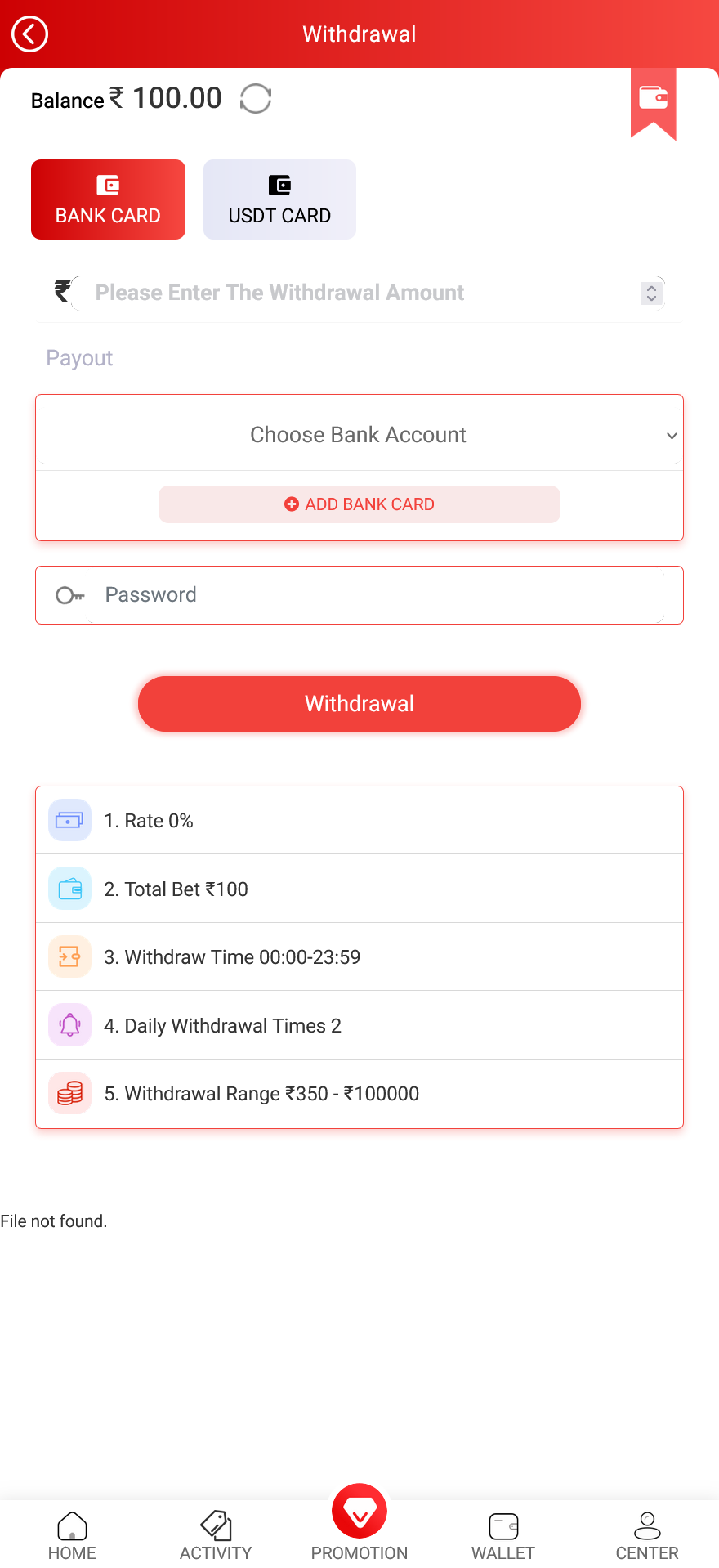
Task: Click the up arrow of the amount stepper
Action: [651, 288]
